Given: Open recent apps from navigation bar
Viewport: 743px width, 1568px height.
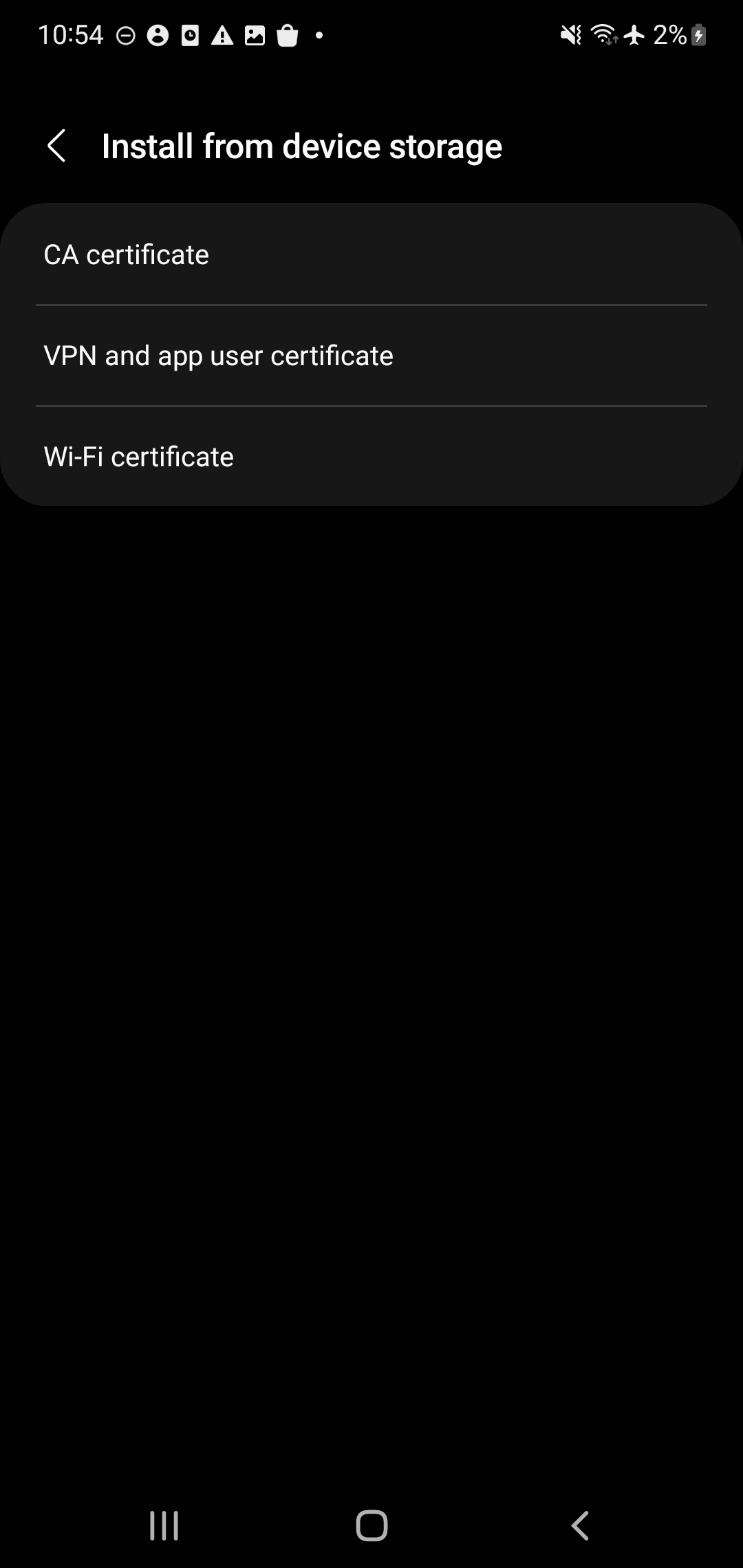Looking at the screenshot, I should pyautogui.click(x=164, y=1525).
